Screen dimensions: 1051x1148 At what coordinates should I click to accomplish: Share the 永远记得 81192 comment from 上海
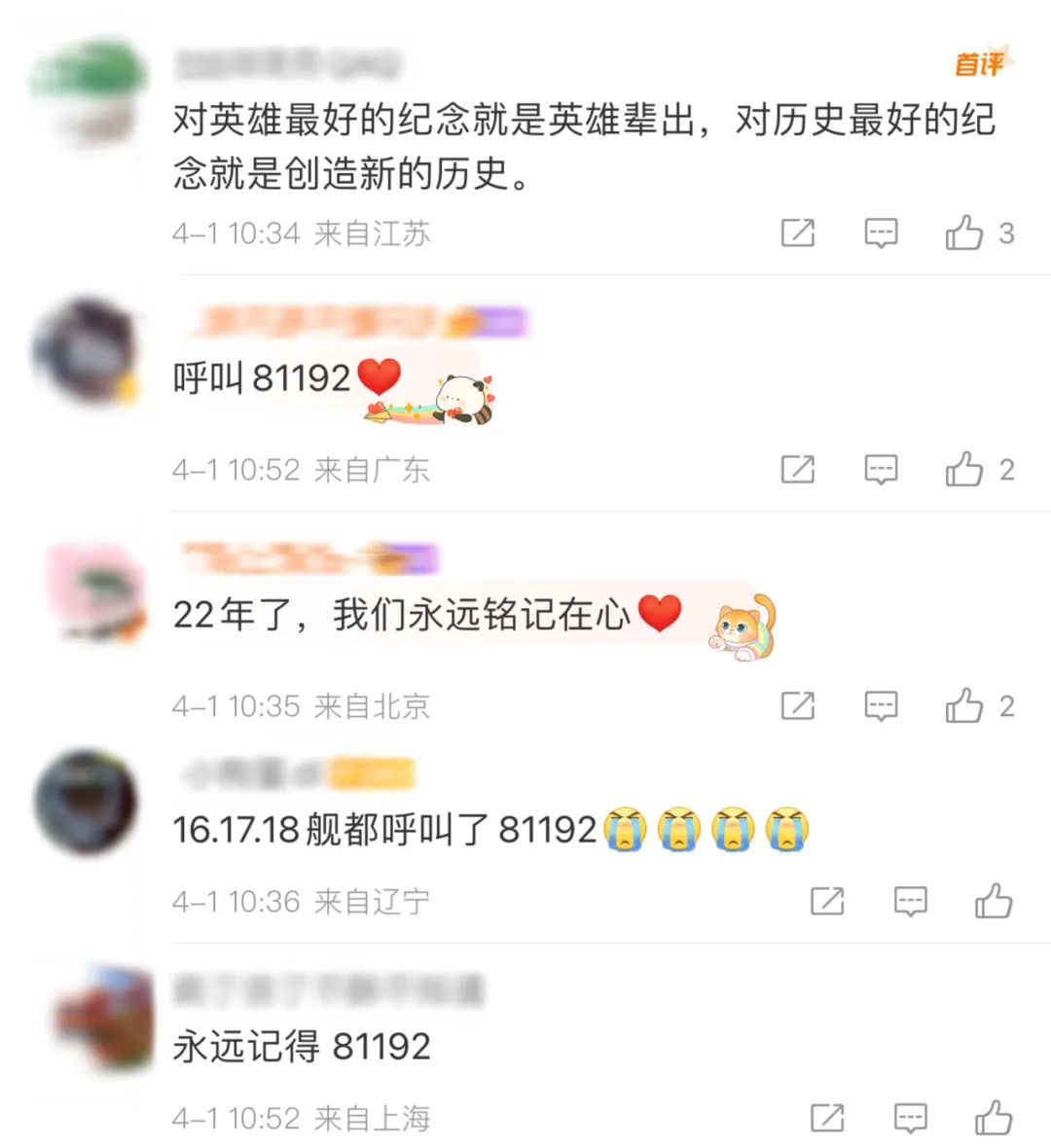(827, 1119)
